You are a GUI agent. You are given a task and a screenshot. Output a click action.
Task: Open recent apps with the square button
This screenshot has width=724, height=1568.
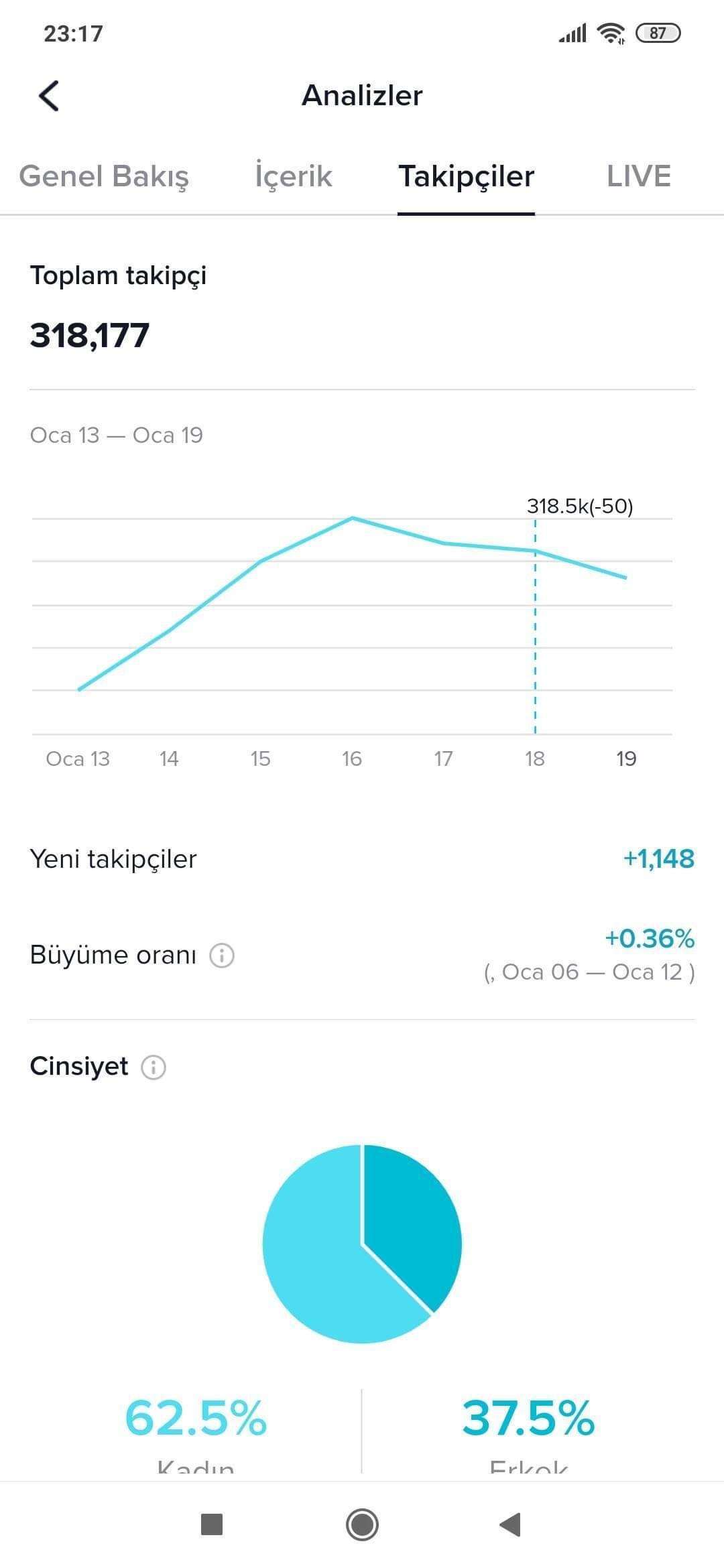click(x=212, y=1524)
